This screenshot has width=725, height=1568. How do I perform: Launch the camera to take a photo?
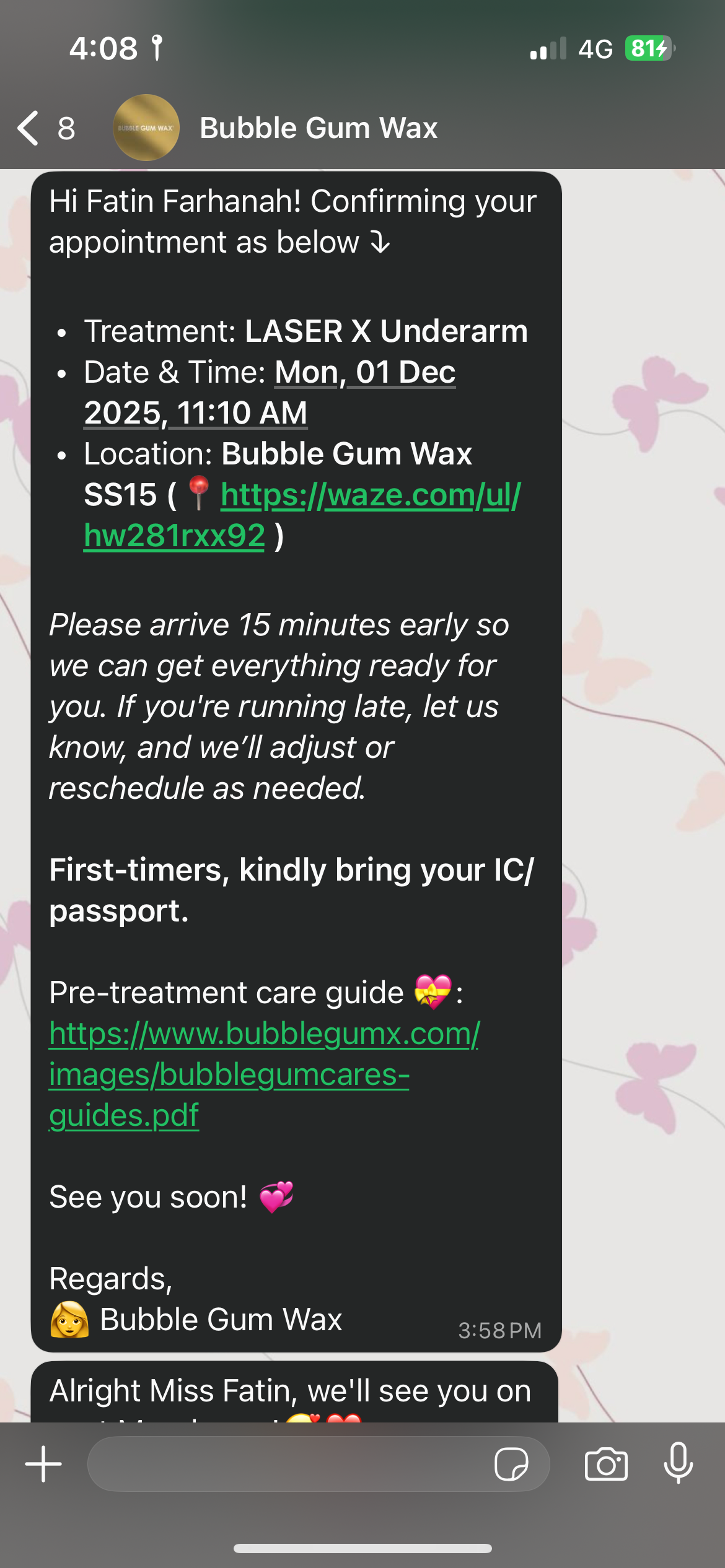coord(606,1464)
